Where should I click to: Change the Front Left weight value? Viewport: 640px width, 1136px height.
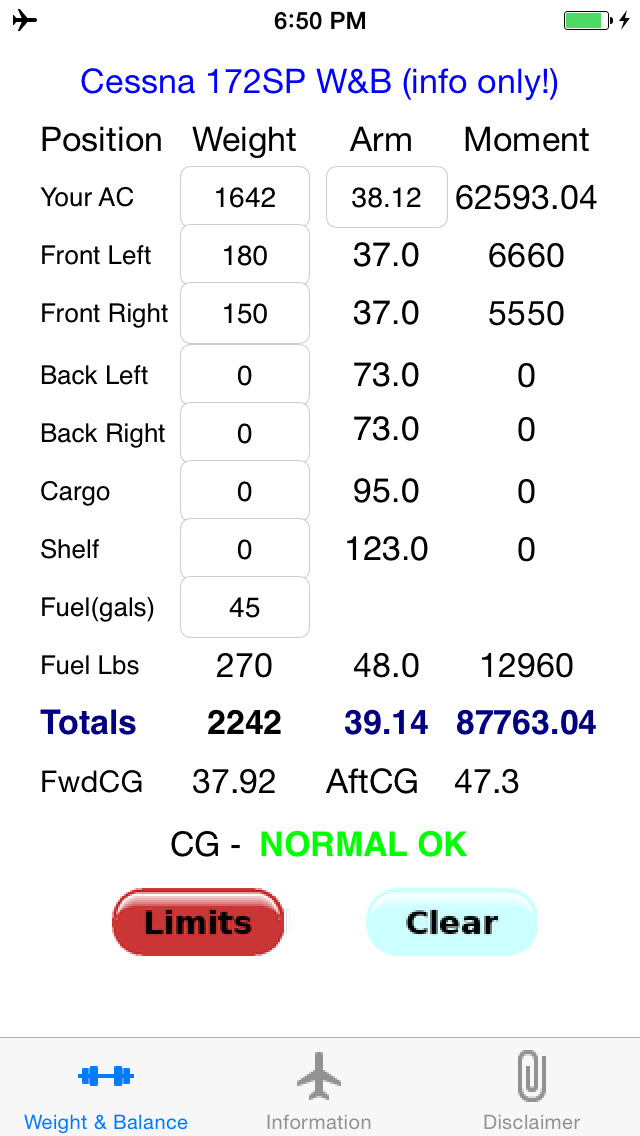245,255
